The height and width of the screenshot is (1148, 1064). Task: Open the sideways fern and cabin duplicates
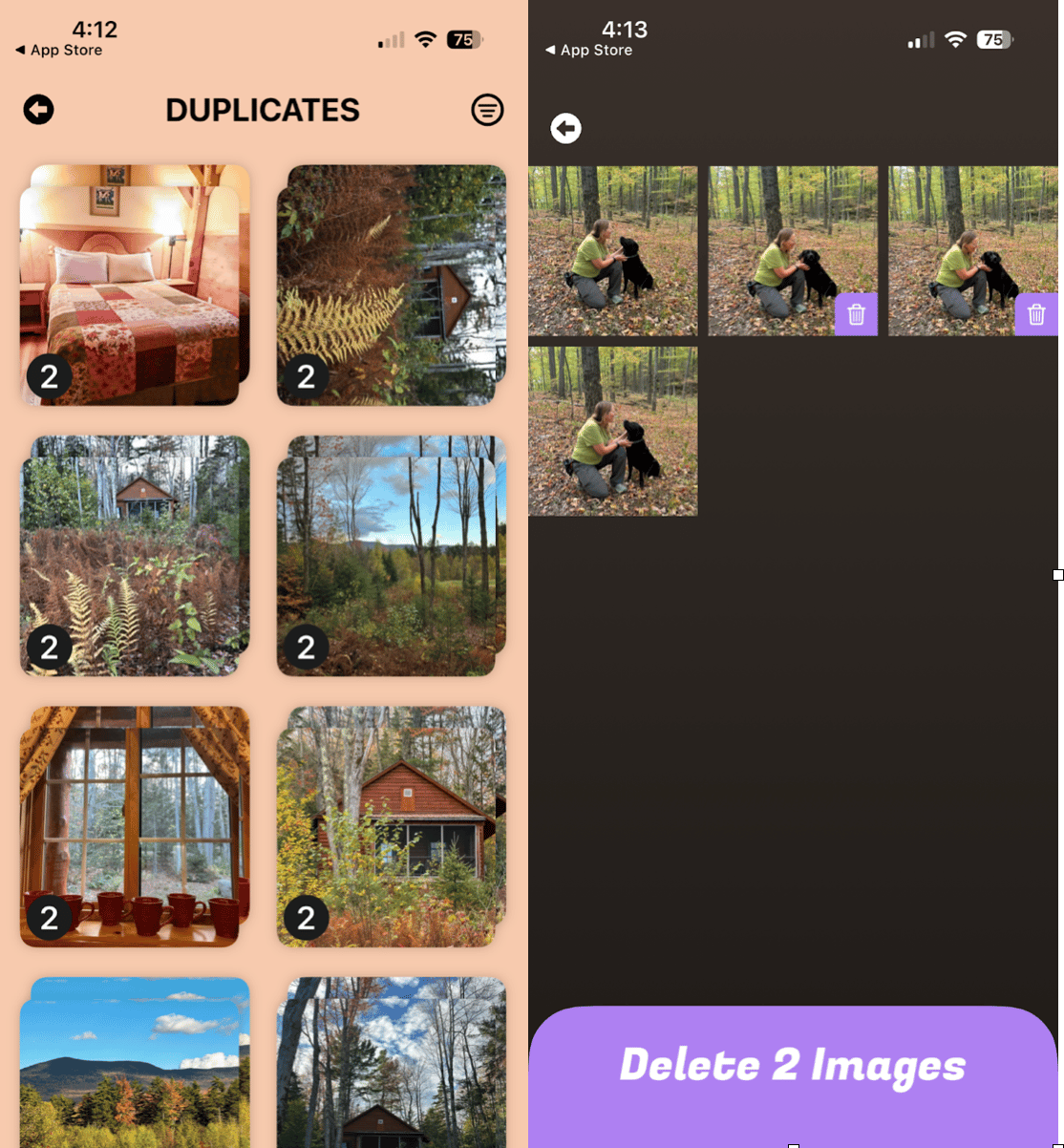tap(391, 287)
